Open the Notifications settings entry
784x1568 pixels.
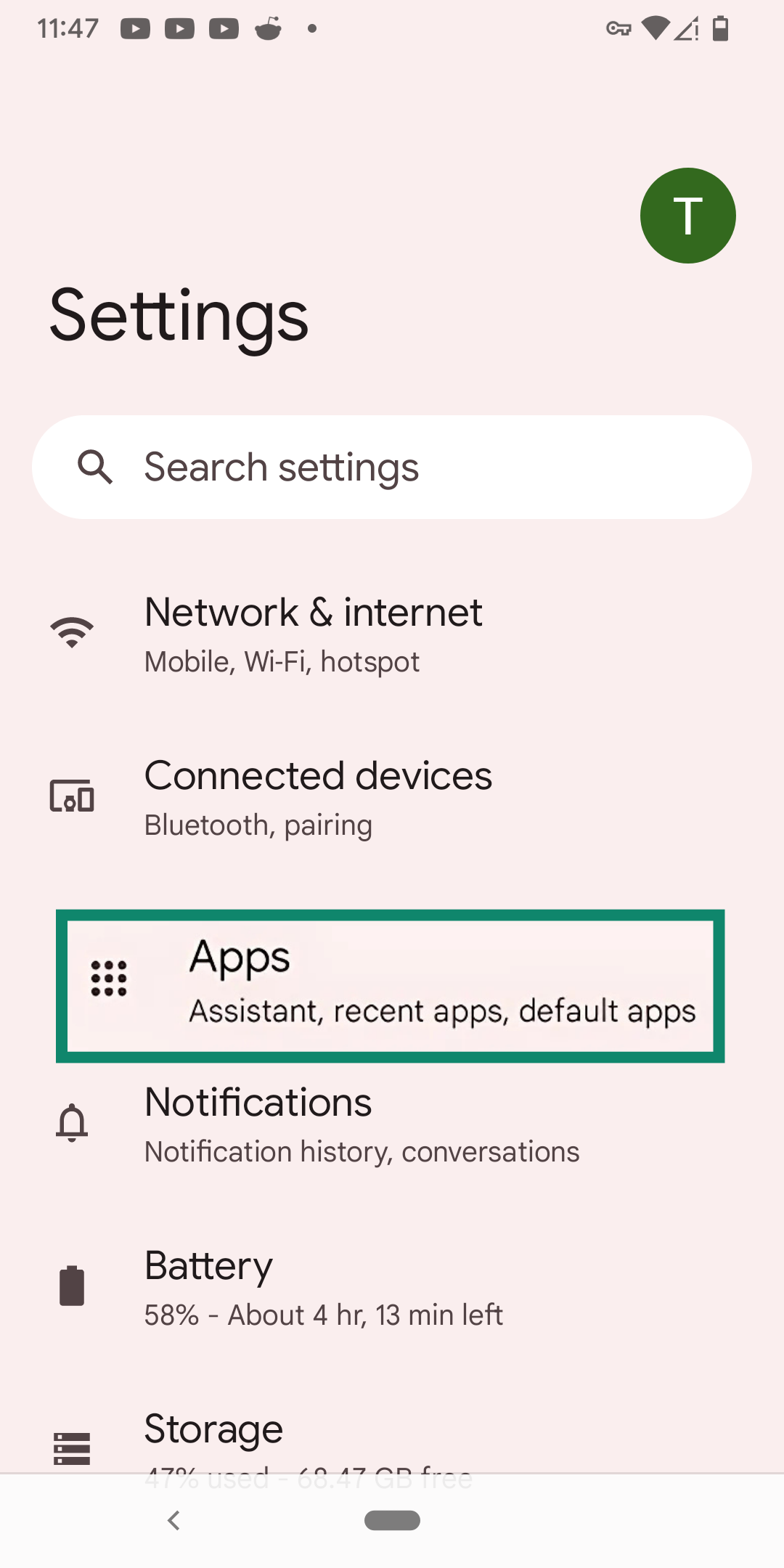[392, 1124]
